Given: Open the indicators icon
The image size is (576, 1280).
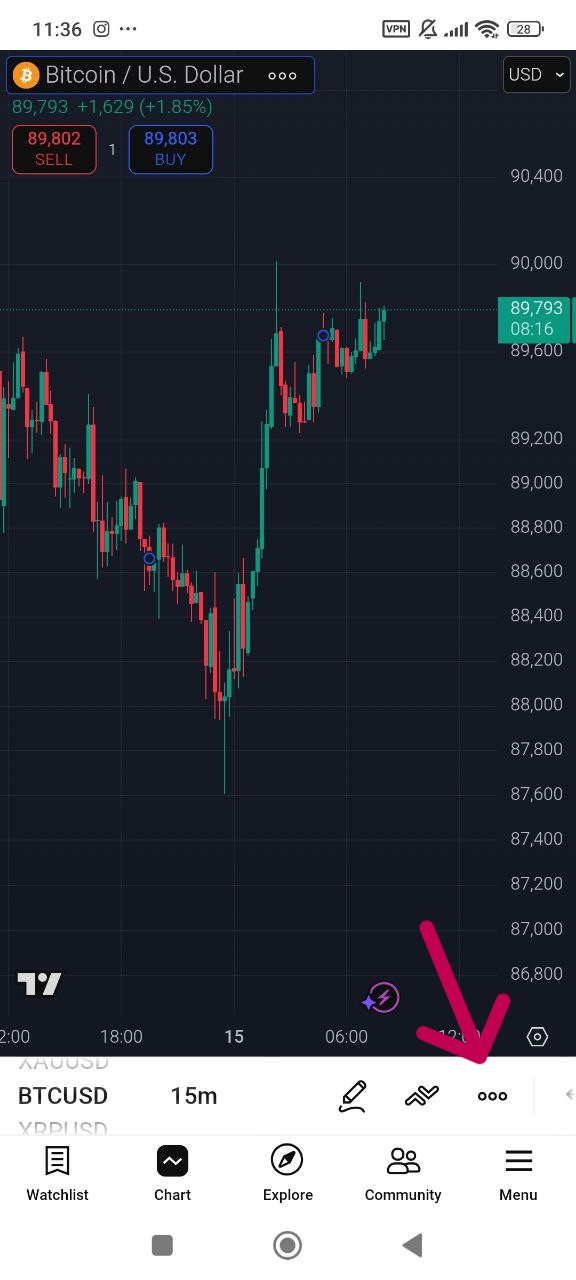Looking at the screenshot, I should tap(421, 1096).
